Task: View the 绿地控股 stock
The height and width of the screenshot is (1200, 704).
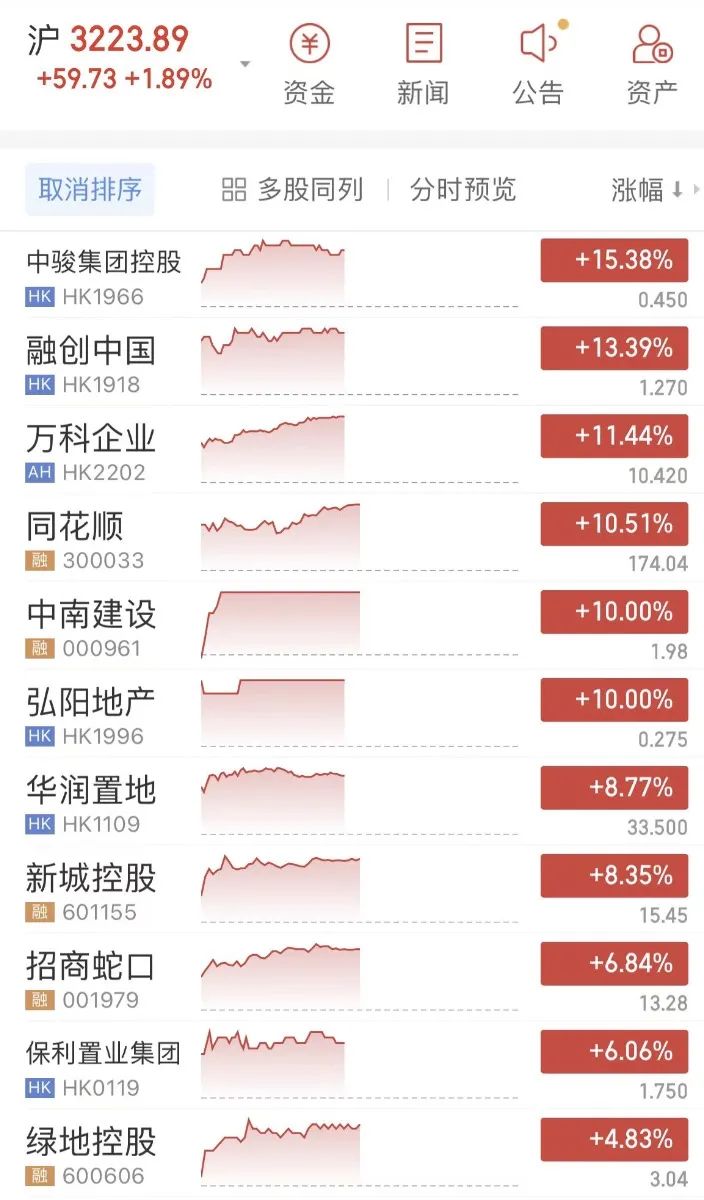Action: point(352,1155)
